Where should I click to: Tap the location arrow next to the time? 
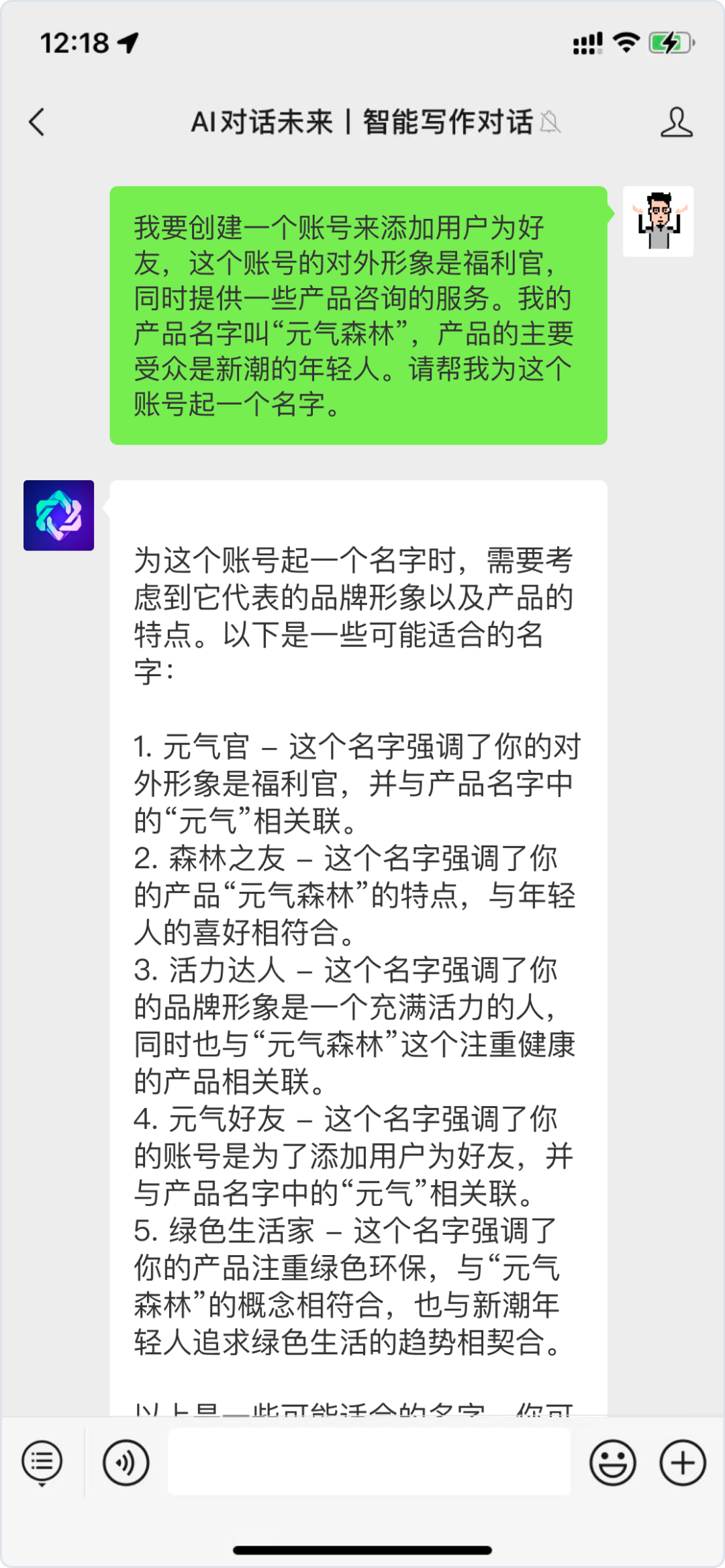pos(128,42)
